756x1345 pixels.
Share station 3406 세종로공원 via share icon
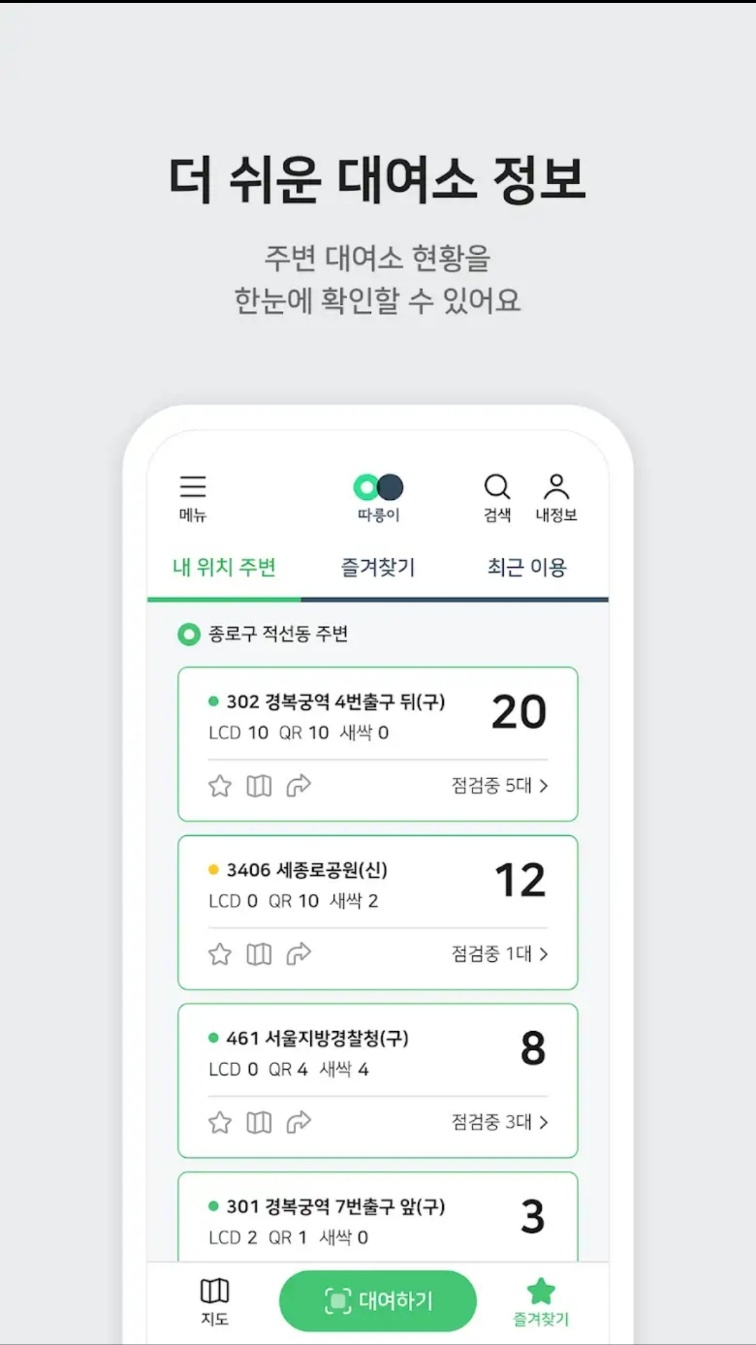point(297,954)
